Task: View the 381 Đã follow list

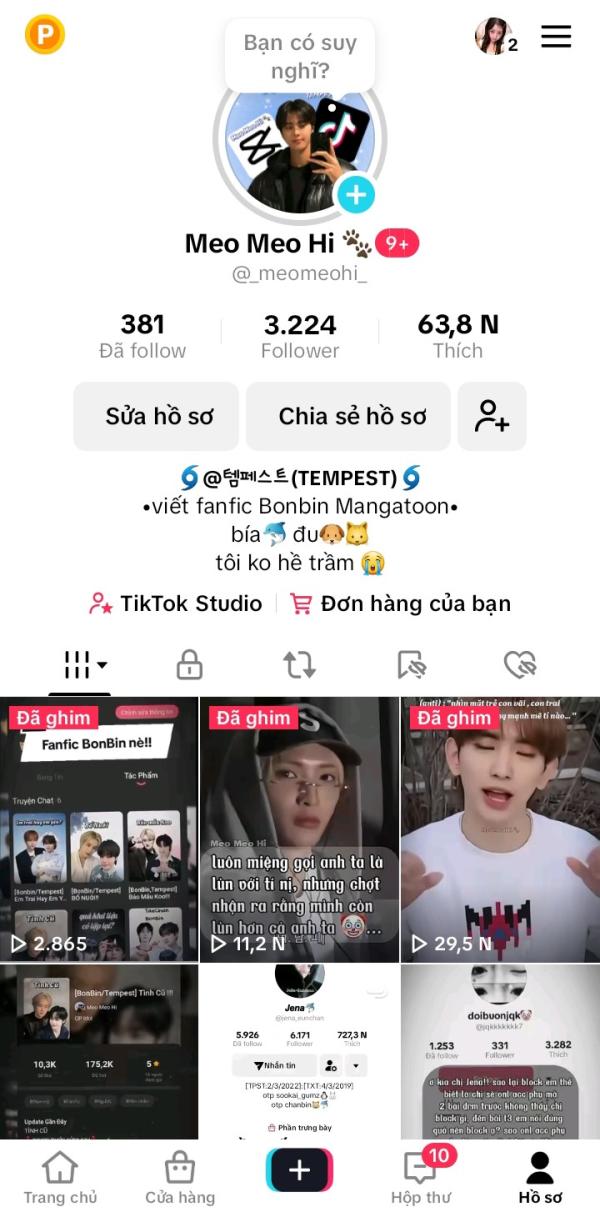Action: point(142,336)
